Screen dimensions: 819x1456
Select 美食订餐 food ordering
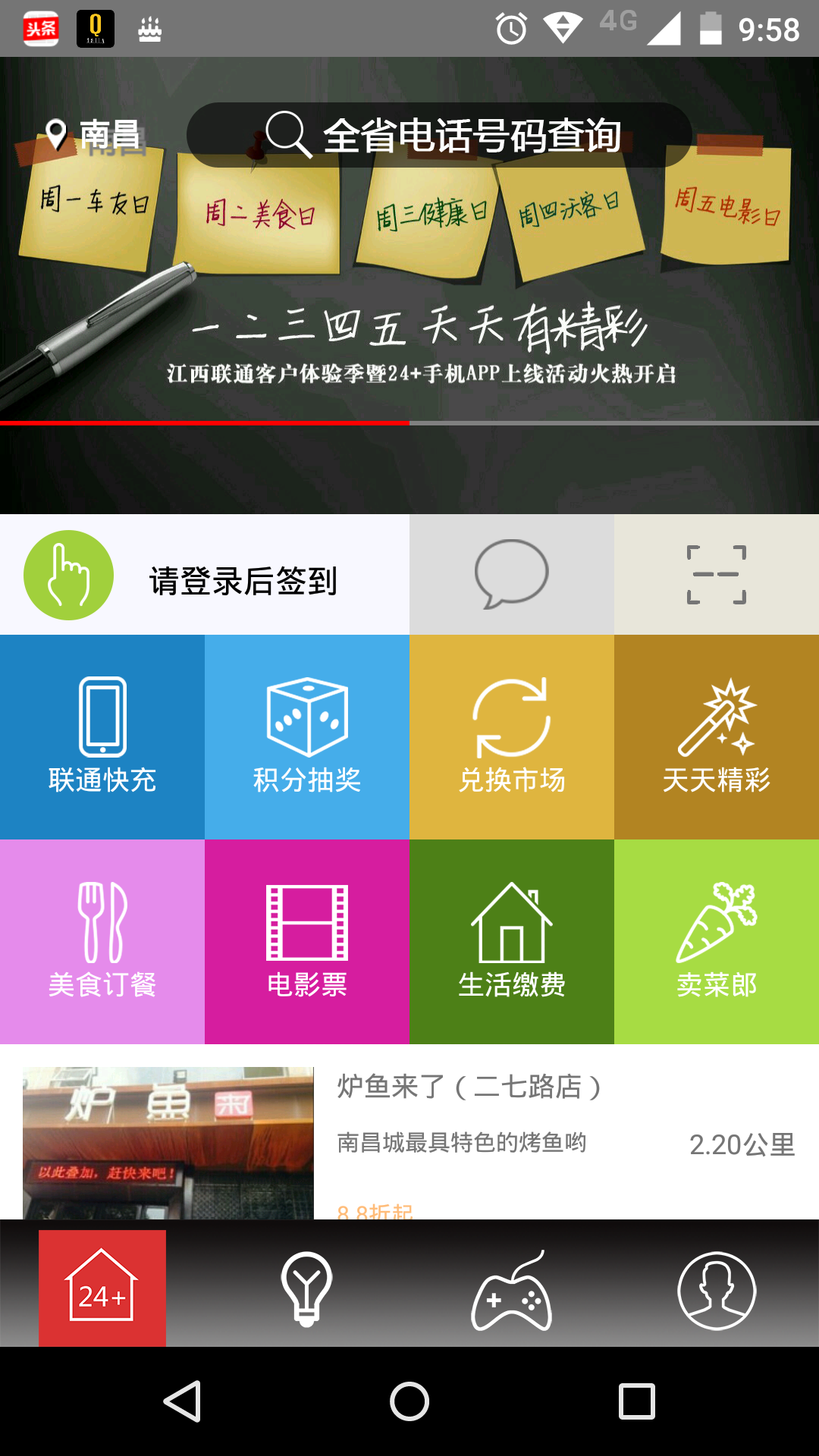(102, 942)
